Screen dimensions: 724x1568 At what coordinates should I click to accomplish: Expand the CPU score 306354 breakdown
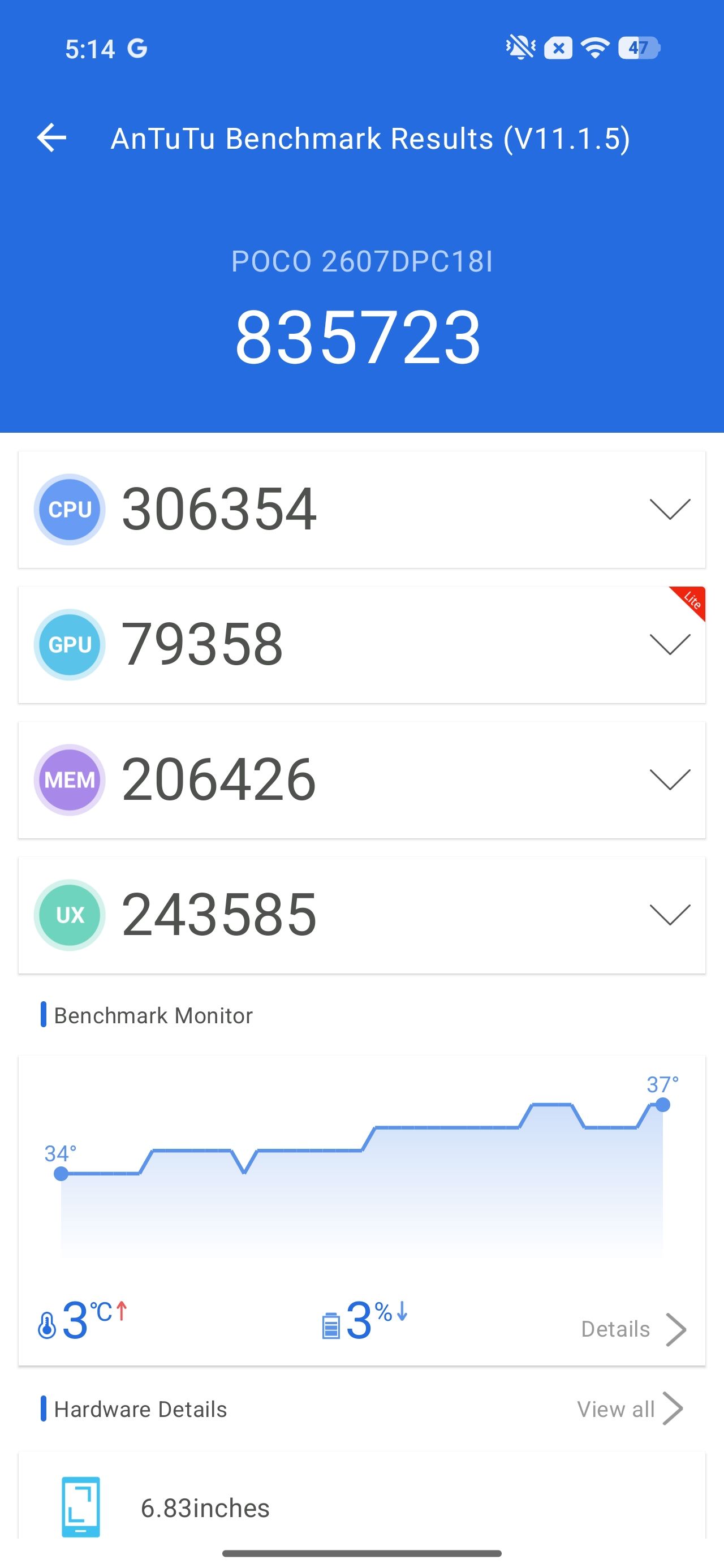pos(670,510)
